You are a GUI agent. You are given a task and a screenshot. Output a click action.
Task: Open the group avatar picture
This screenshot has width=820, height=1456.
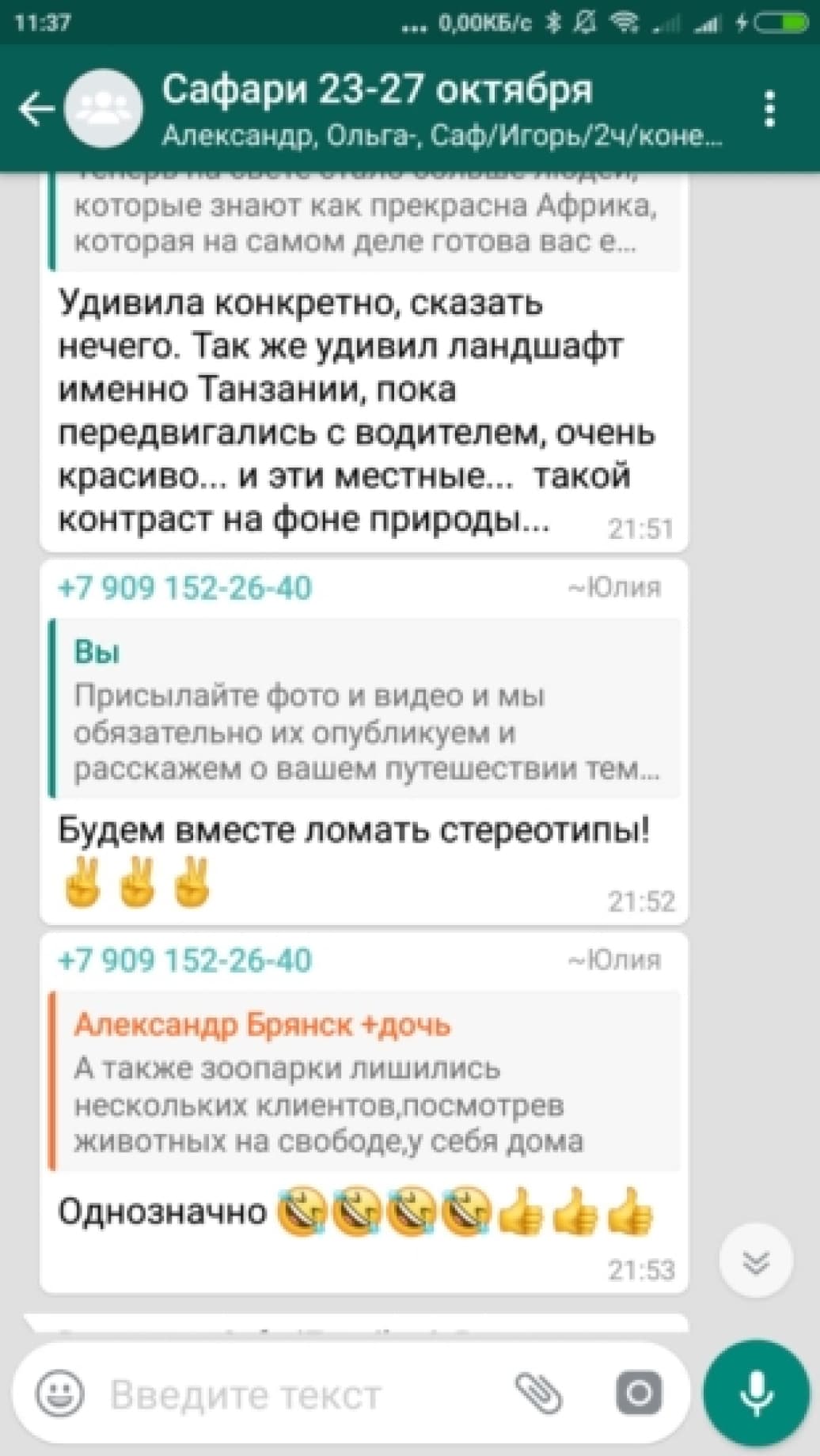pos(103,109)
